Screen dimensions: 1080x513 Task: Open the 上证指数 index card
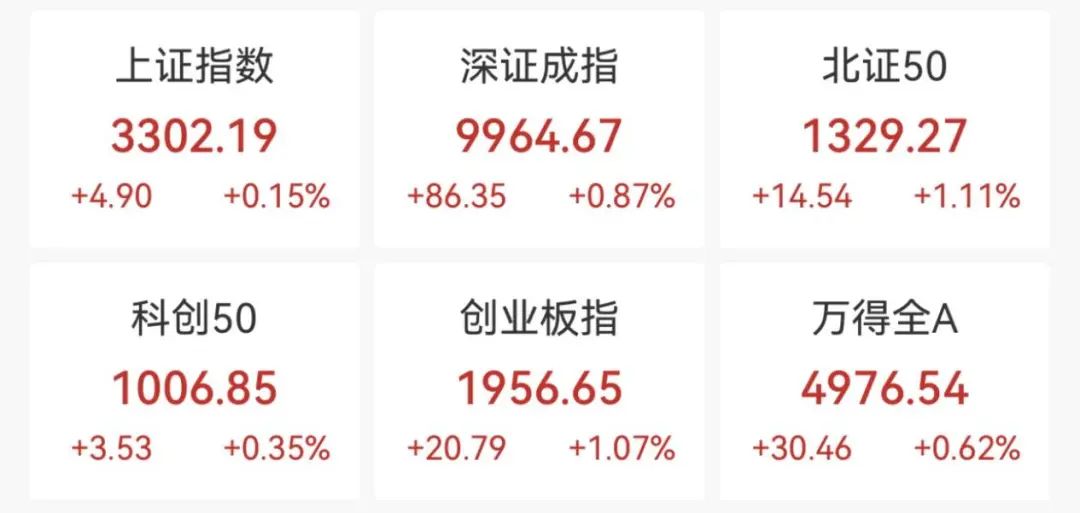click(x=194, y=130)
